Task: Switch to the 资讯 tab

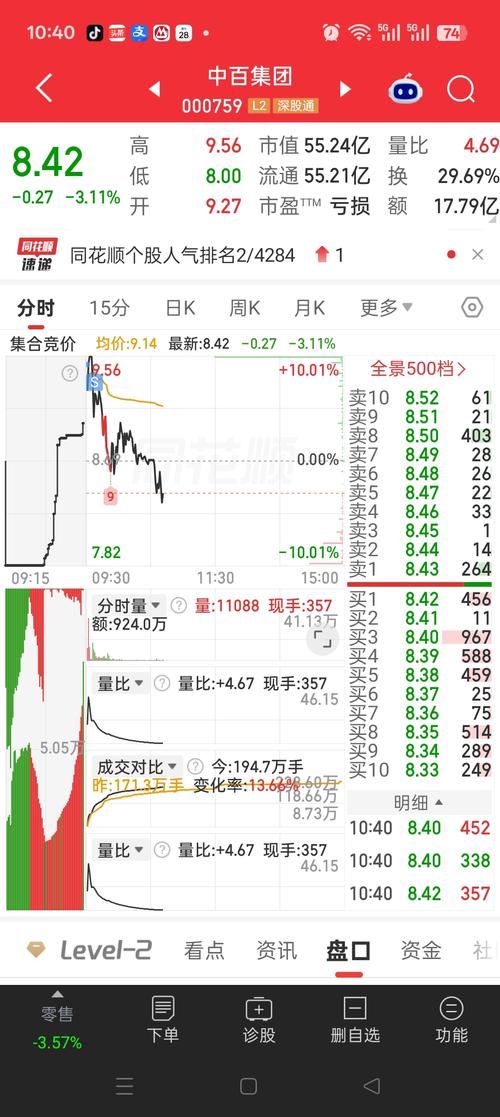Action: 276,950
